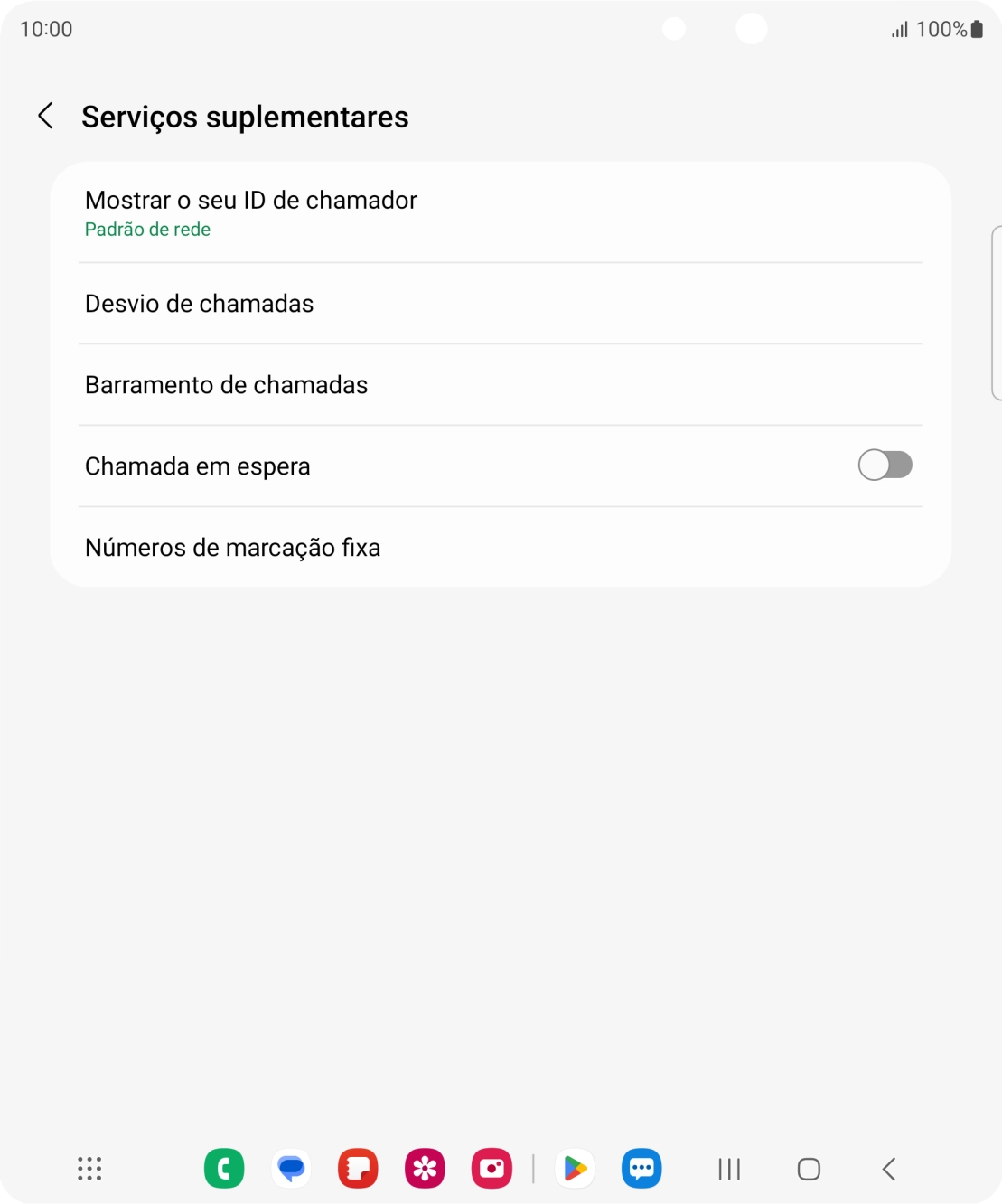Go back using the navigation bar arrow

[x=887, y=1168]
